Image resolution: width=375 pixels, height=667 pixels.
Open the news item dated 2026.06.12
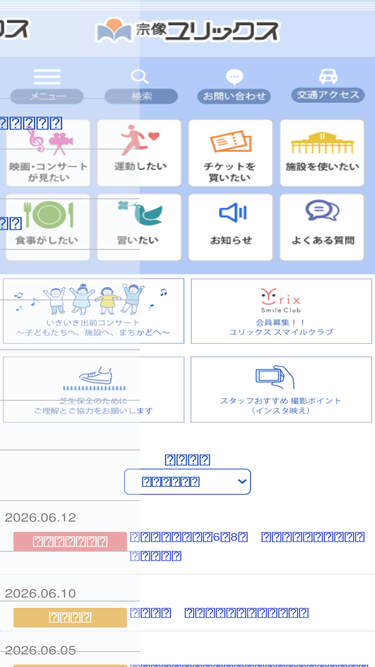247,546
